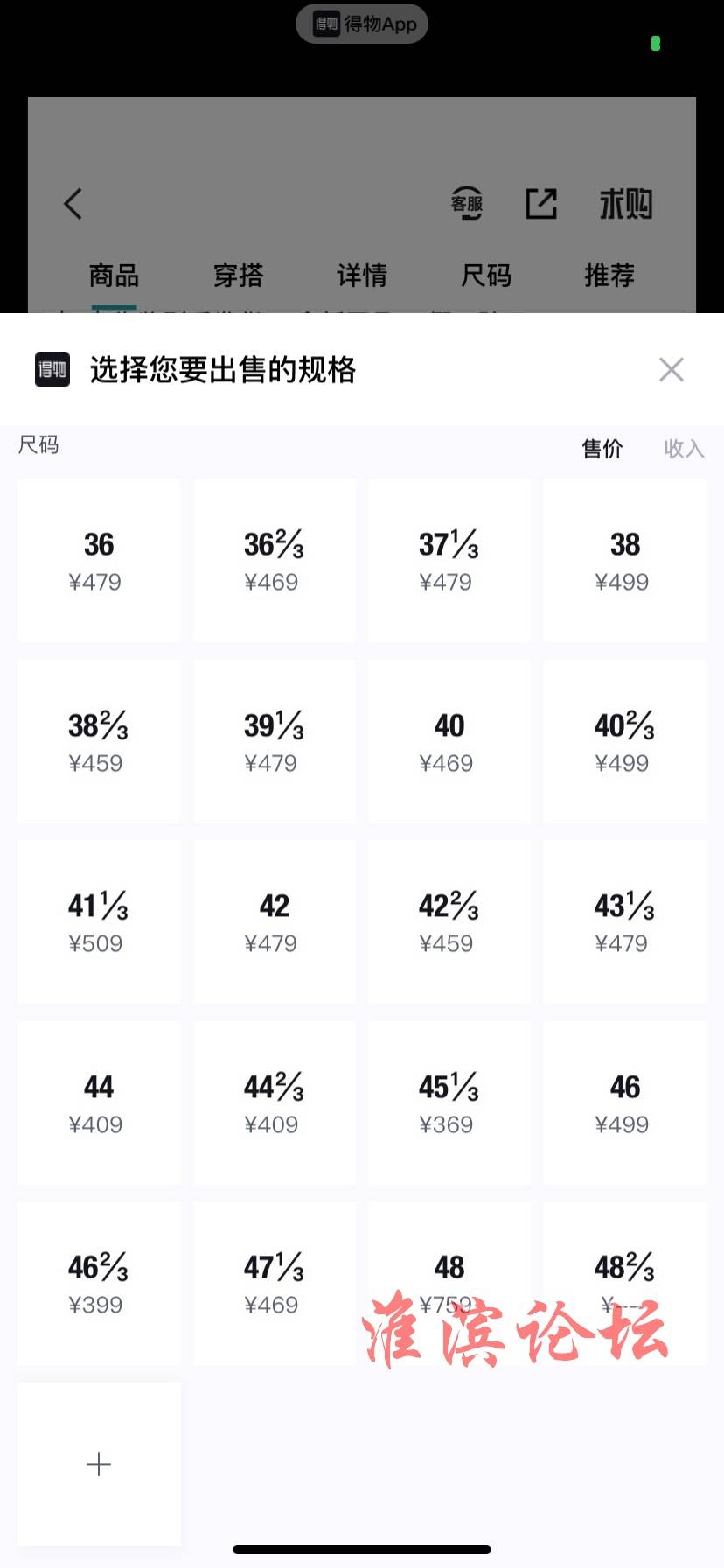Select size 40⅔
Image resolution: width=724 pixels, height=1568 pixels.
pos(624,741)
